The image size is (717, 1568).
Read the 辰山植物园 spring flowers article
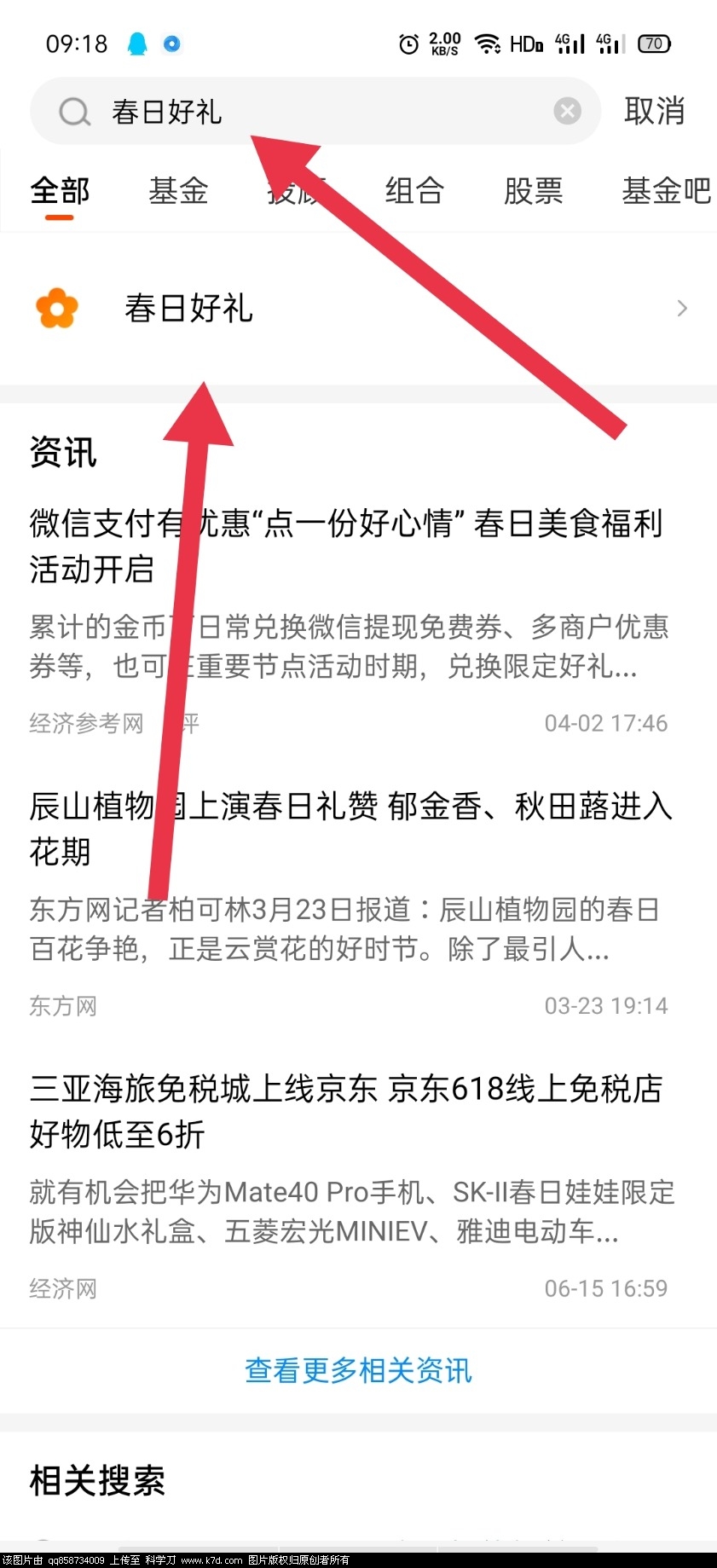coord(350,828)
